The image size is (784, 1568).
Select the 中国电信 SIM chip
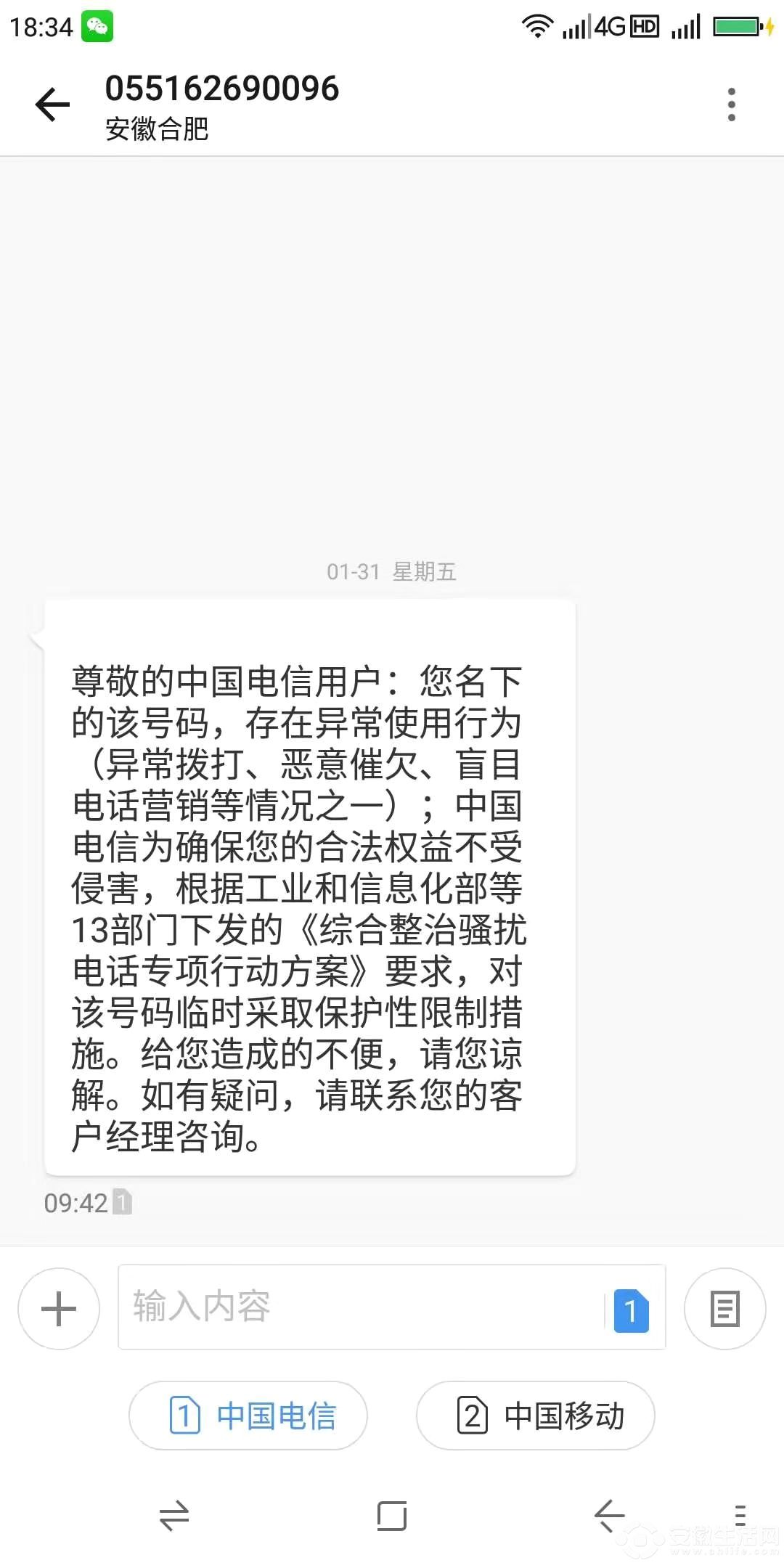point(248,1416)
